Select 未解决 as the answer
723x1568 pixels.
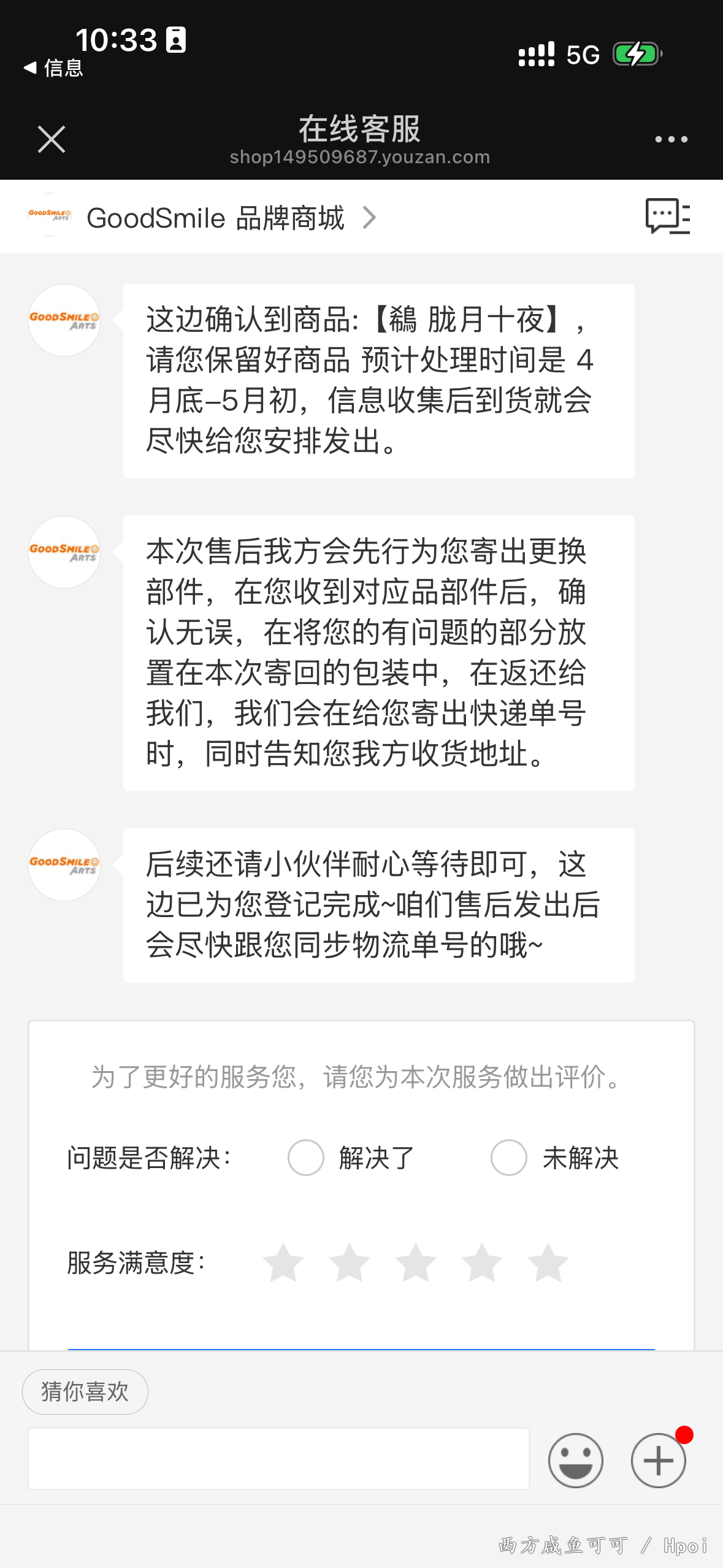[509, 1158]
